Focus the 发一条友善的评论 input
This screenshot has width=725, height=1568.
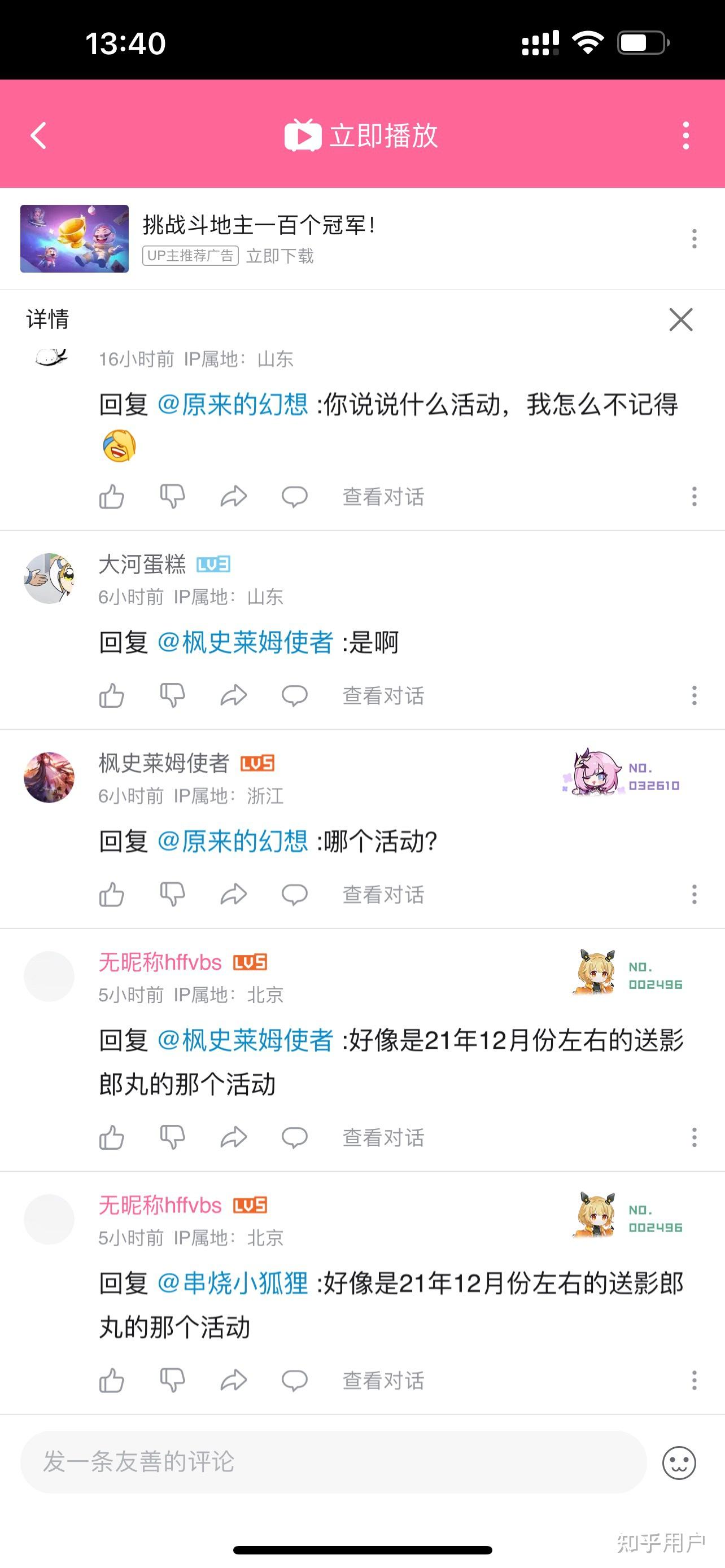pos(333,1461)
